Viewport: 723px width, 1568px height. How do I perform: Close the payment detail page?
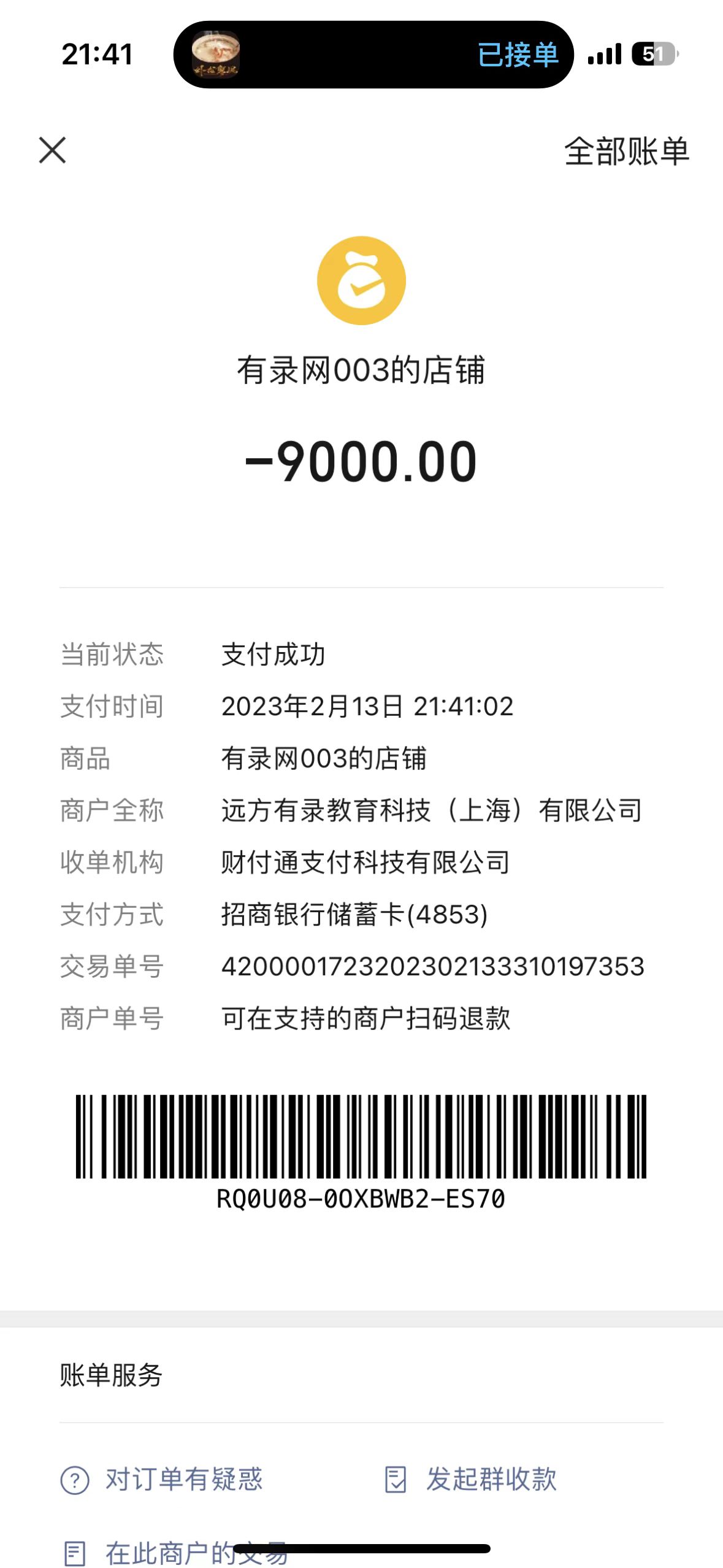(52, 150)
